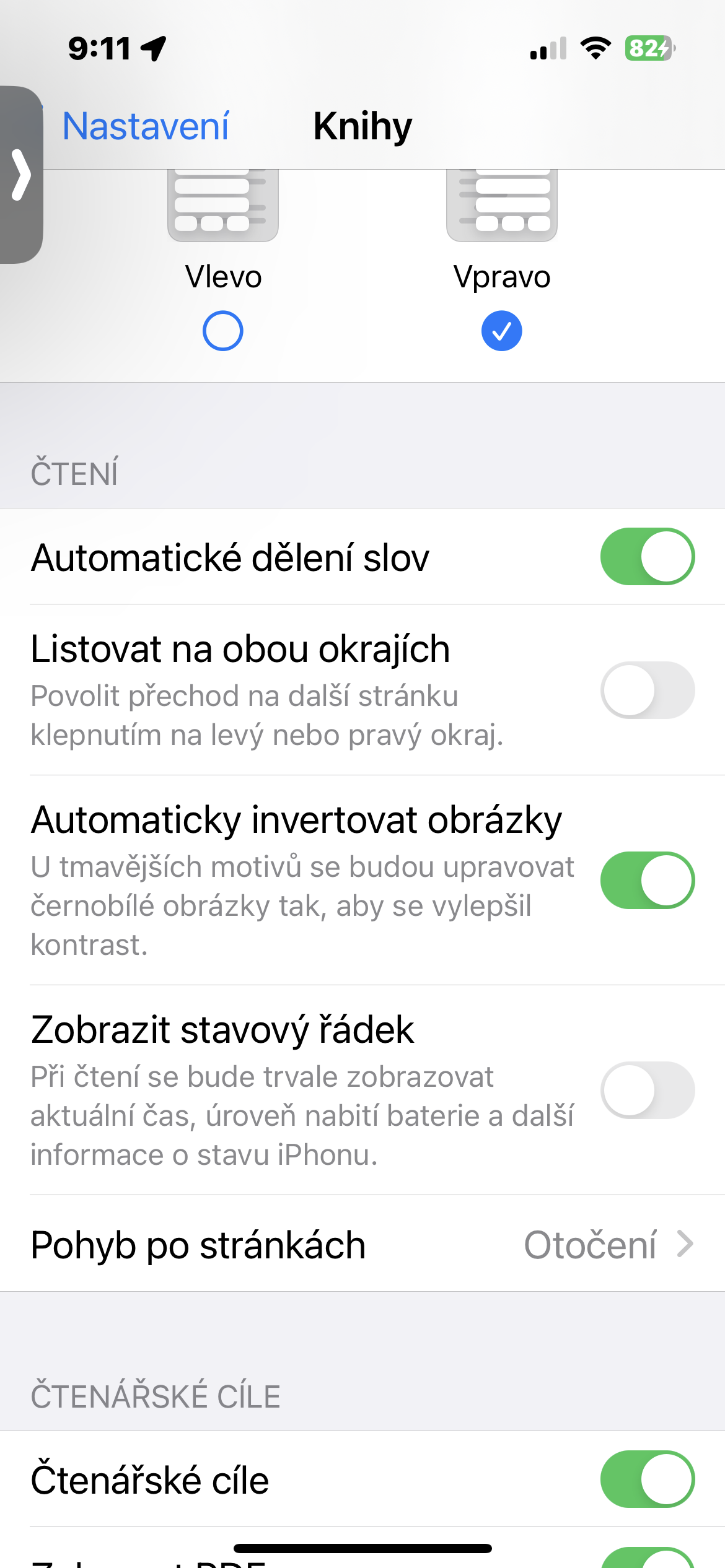The width and height of the screenshot is (725, 1568).
Task: Turn off Automaticky invertovat obrázky
Action: 647,880
